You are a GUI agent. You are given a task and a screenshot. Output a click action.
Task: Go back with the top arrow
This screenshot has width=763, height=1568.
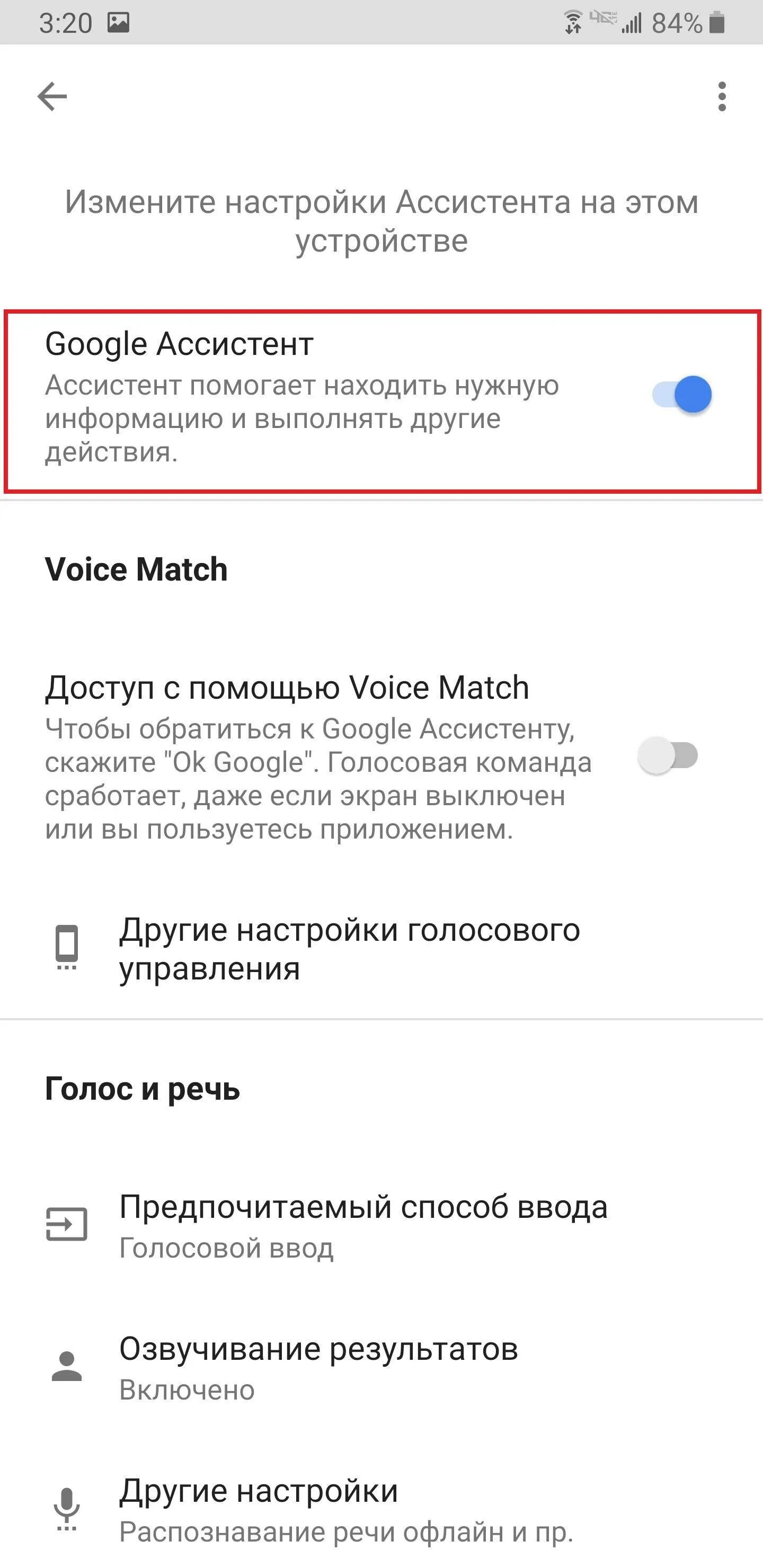tap(52, 97)
